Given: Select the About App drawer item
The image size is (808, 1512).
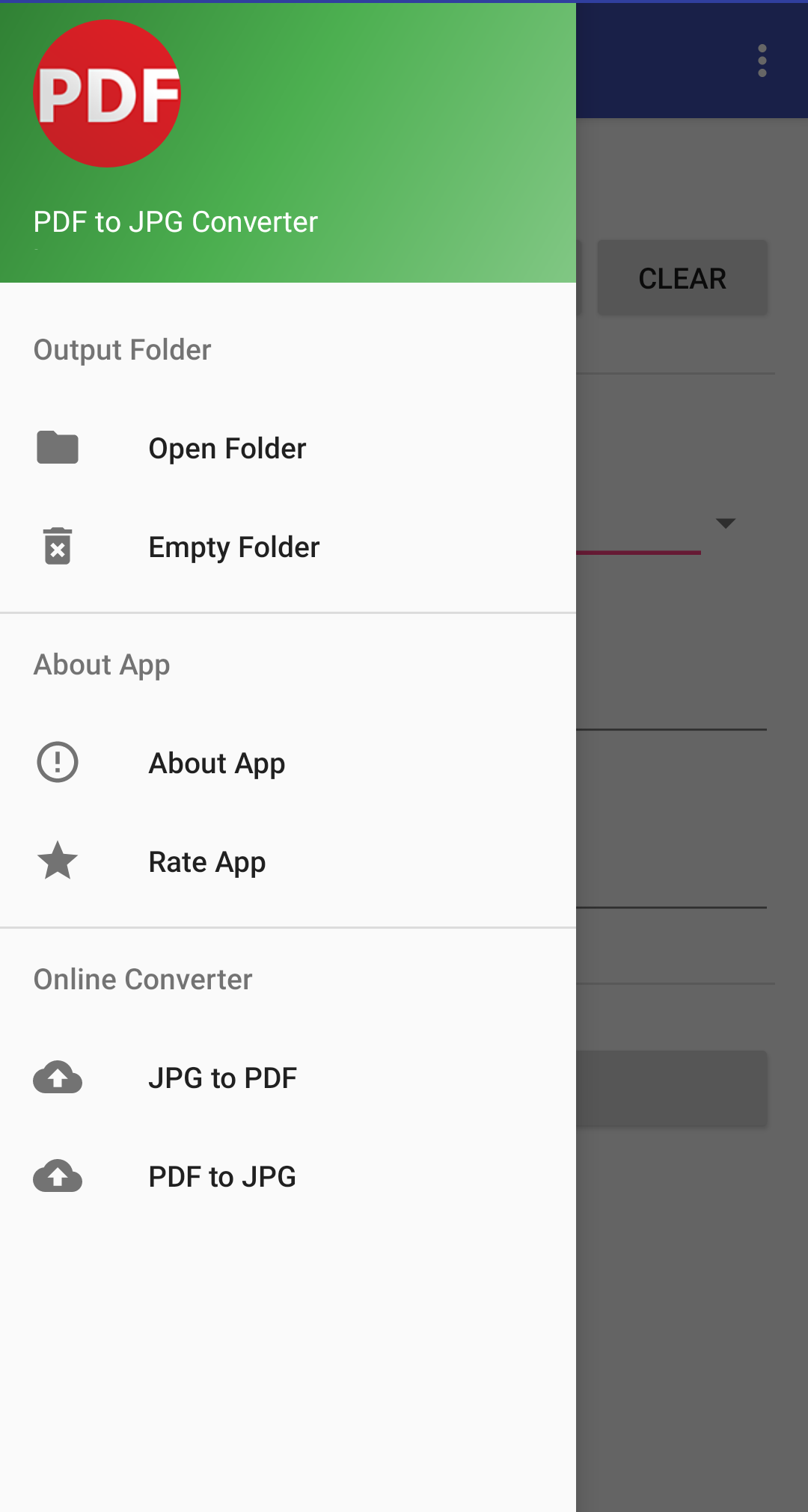Looking at the screenshot, I should tap(216, 762).
